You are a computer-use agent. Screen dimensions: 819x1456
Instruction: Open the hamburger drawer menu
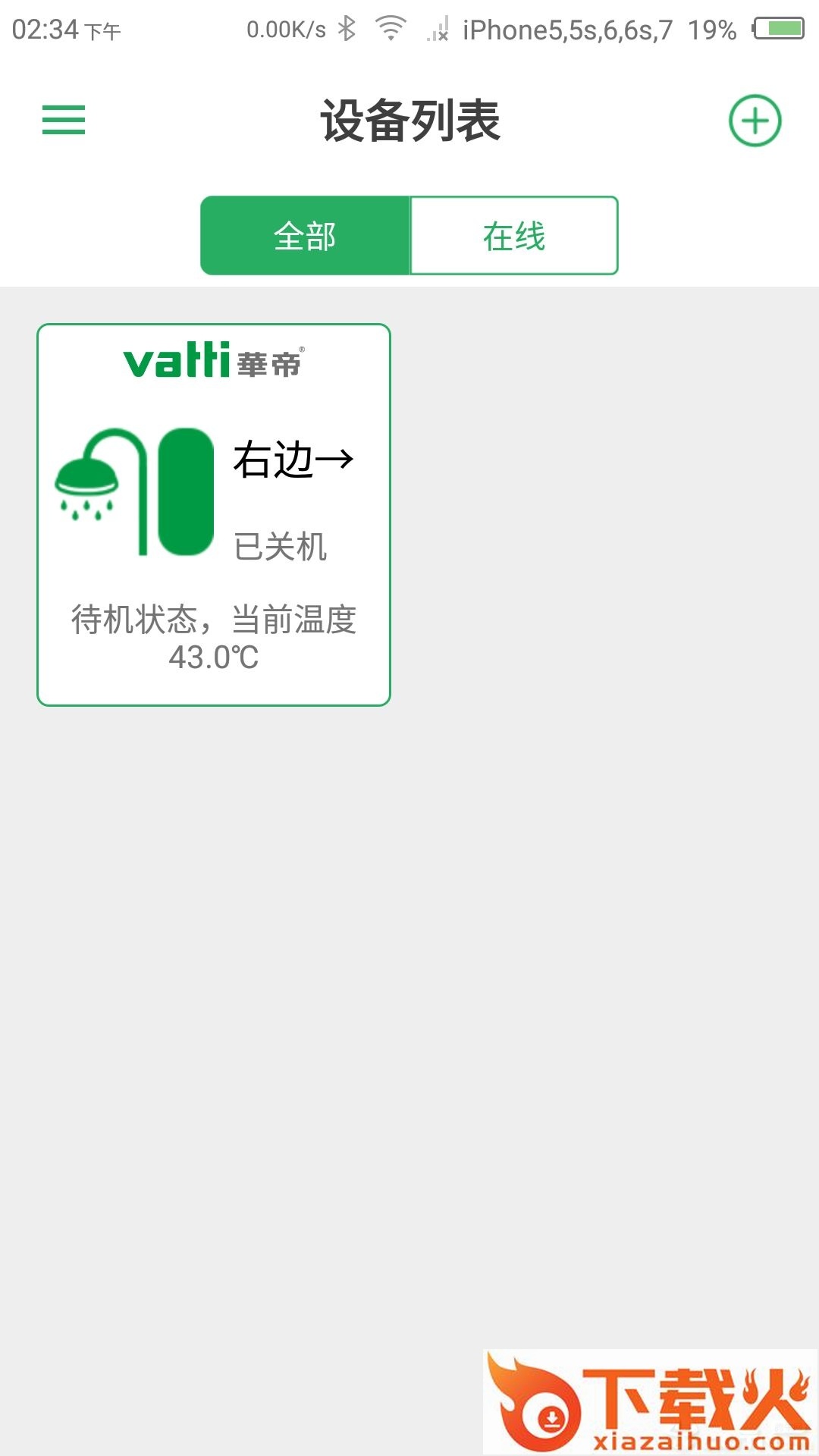pyautogui.click(x=64, y=120)
